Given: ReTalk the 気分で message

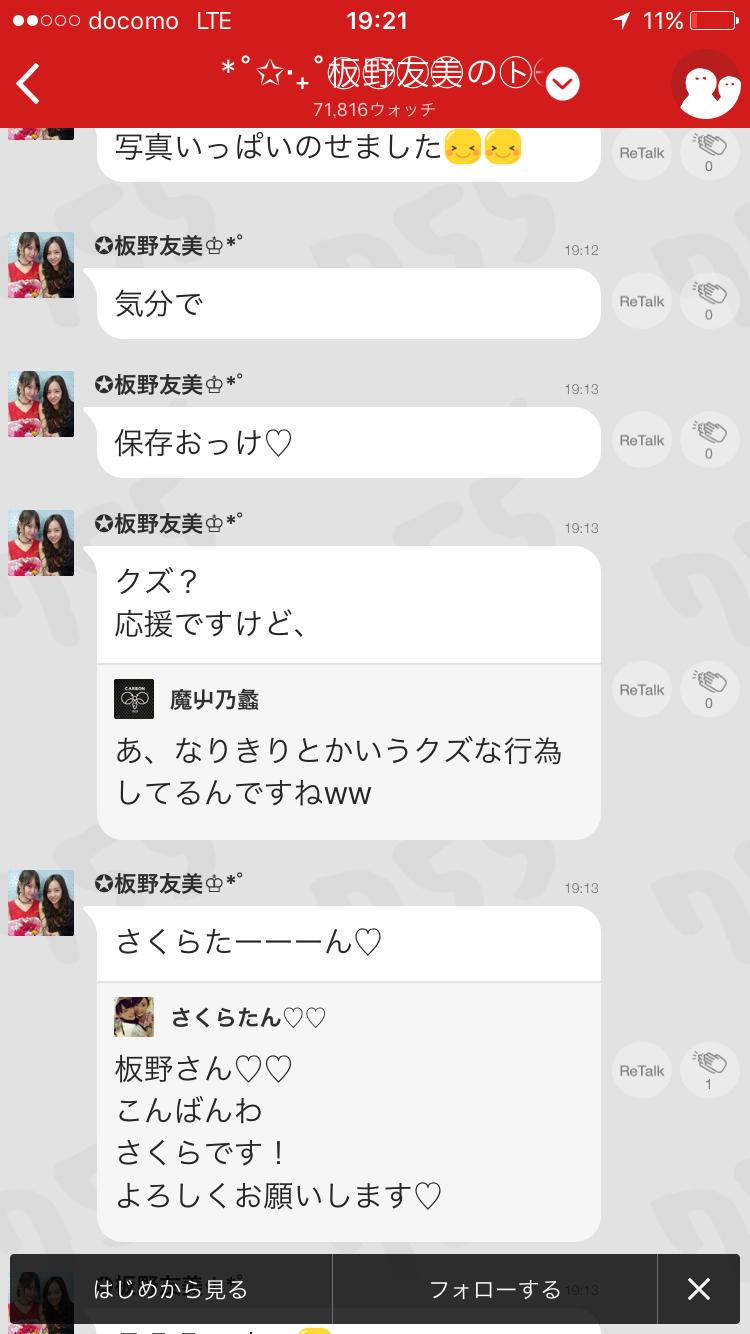Looking at the screenshot, I should point(642,301).
